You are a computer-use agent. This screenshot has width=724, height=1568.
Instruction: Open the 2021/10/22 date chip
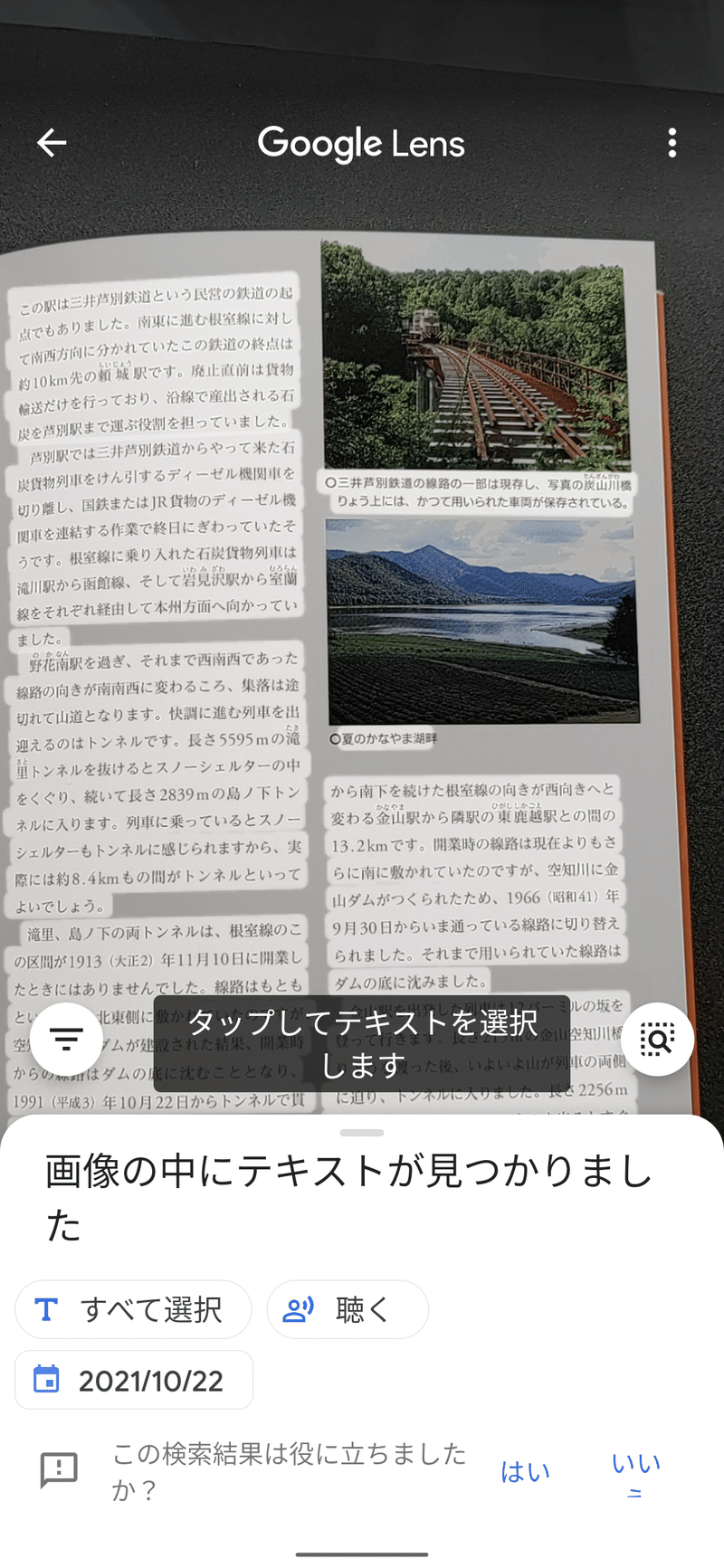[134, 1380]
